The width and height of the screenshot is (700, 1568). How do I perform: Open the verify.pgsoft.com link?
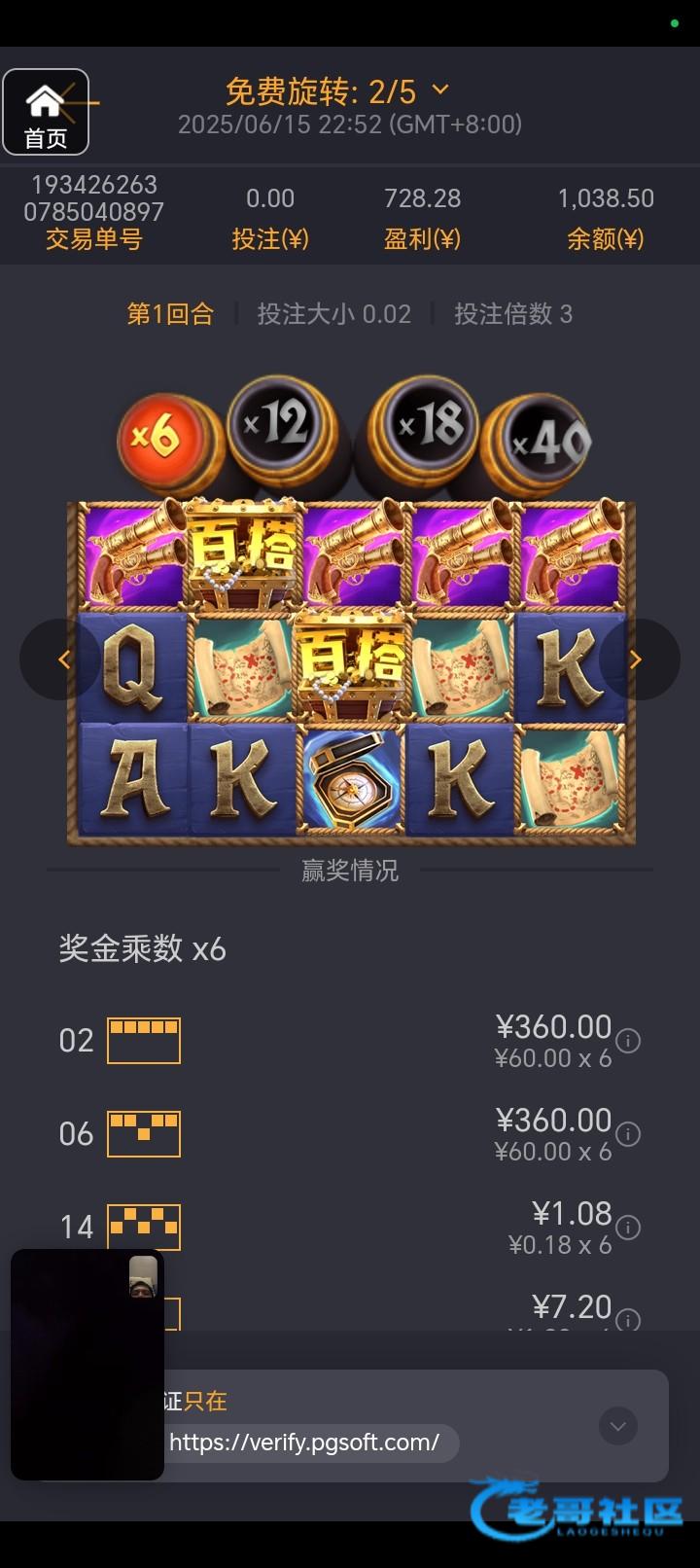(304, 1443)
